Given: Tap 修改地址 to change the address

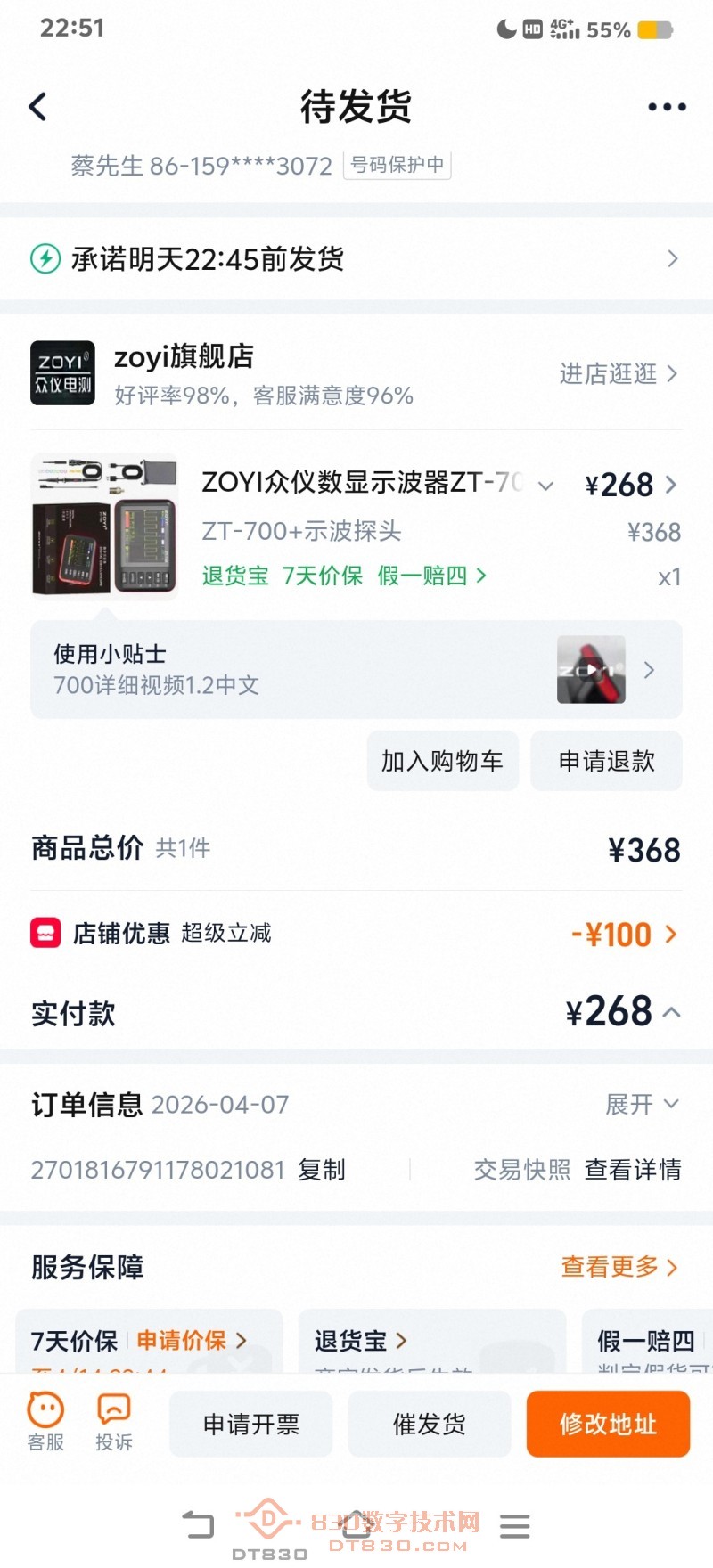Looking at the screenshot, I should pyautogui.click(x=608, y=1425).
